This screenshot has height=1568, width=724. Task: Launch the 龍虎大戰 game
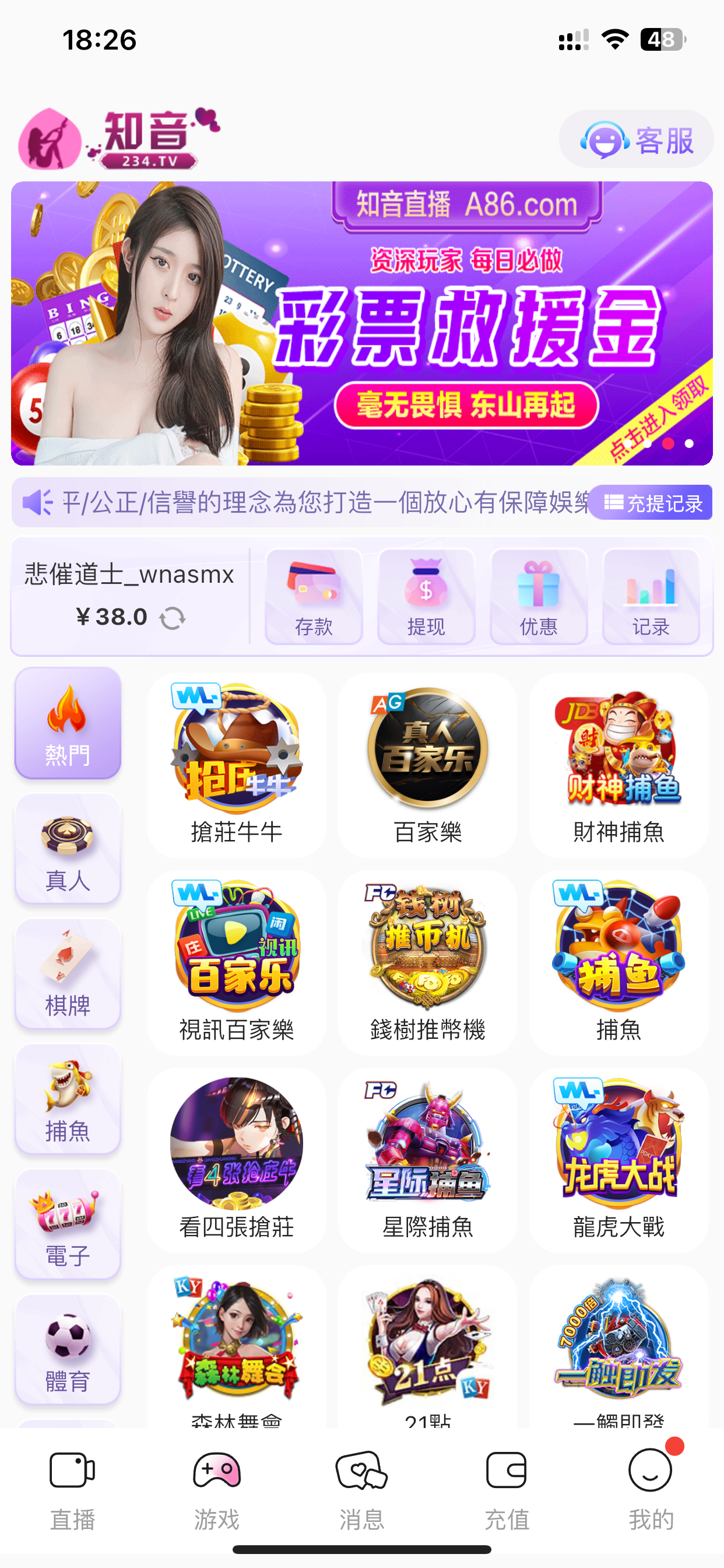coord(618,1158)
